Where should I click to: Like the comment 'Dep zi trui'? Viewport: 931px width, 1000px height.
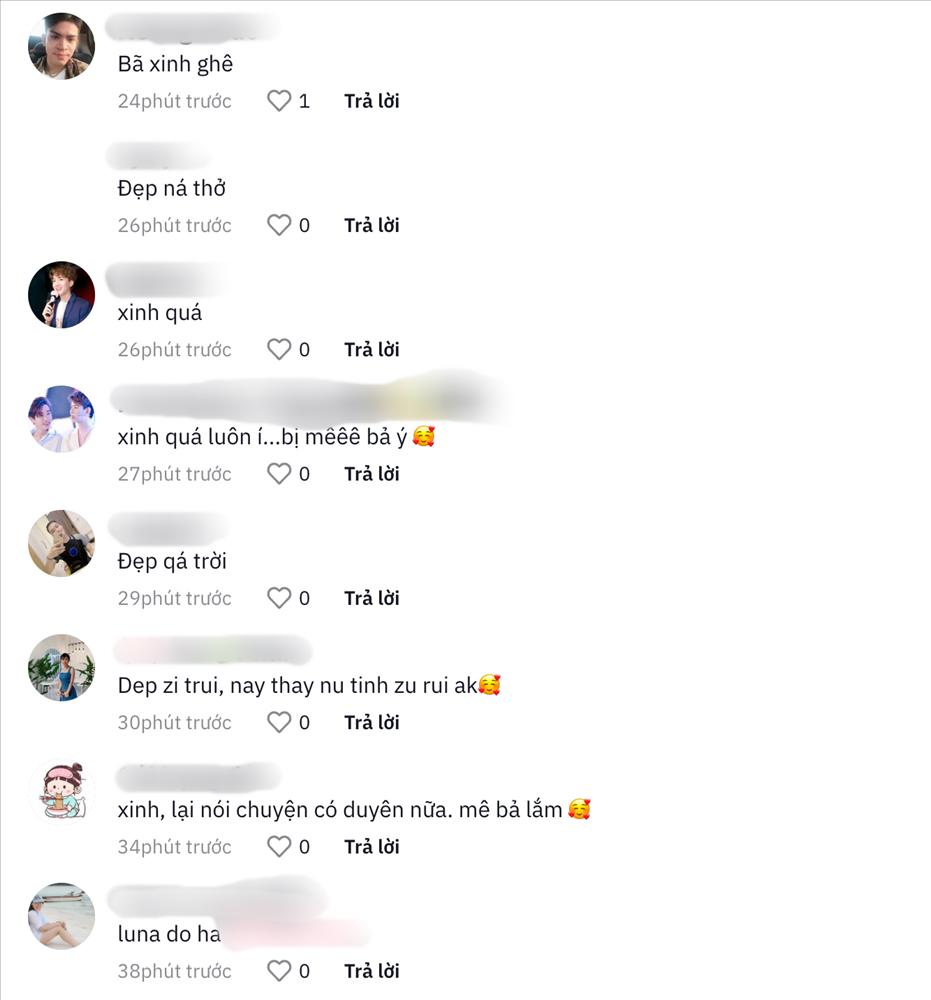(279, 722)
